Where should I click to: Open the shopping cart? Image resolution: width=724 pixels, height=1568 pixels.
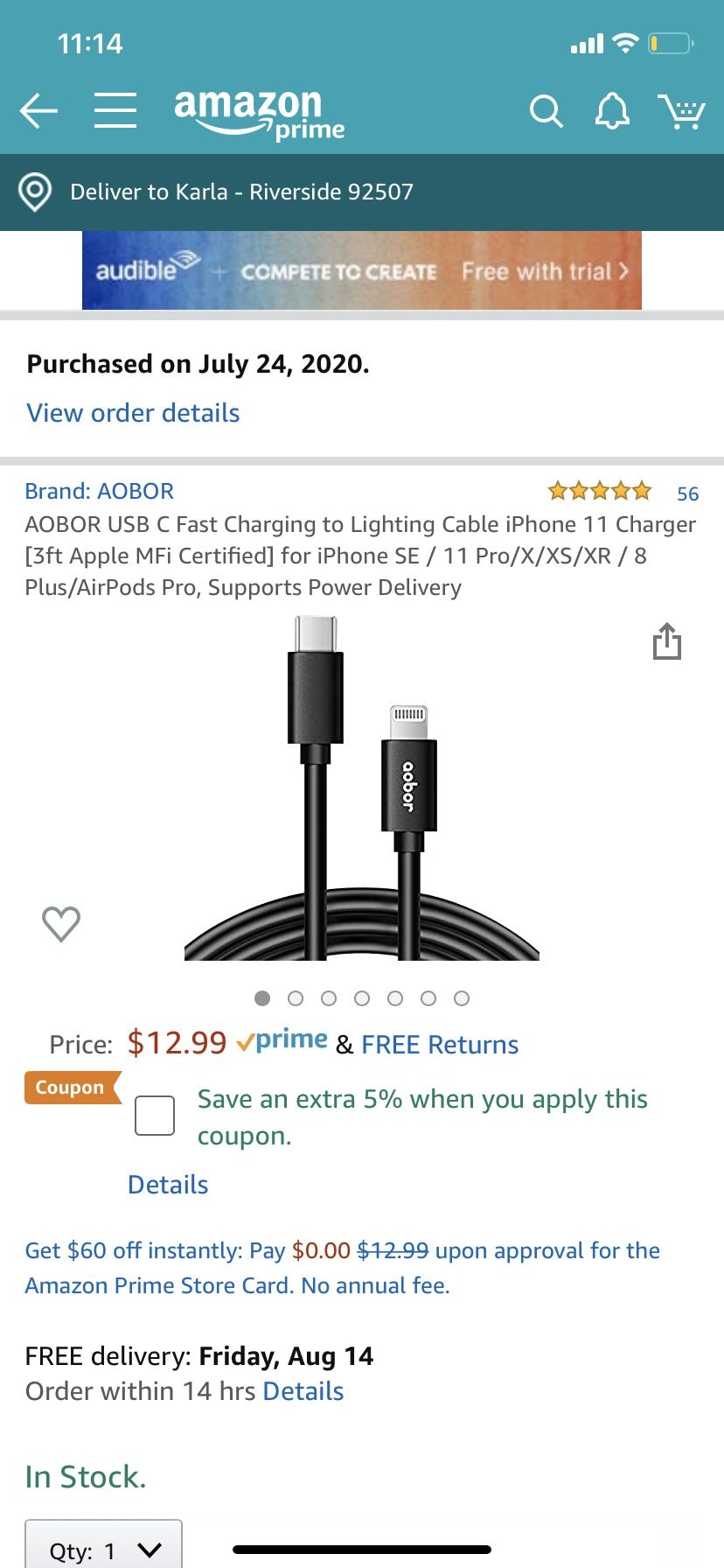pos(681,112)
